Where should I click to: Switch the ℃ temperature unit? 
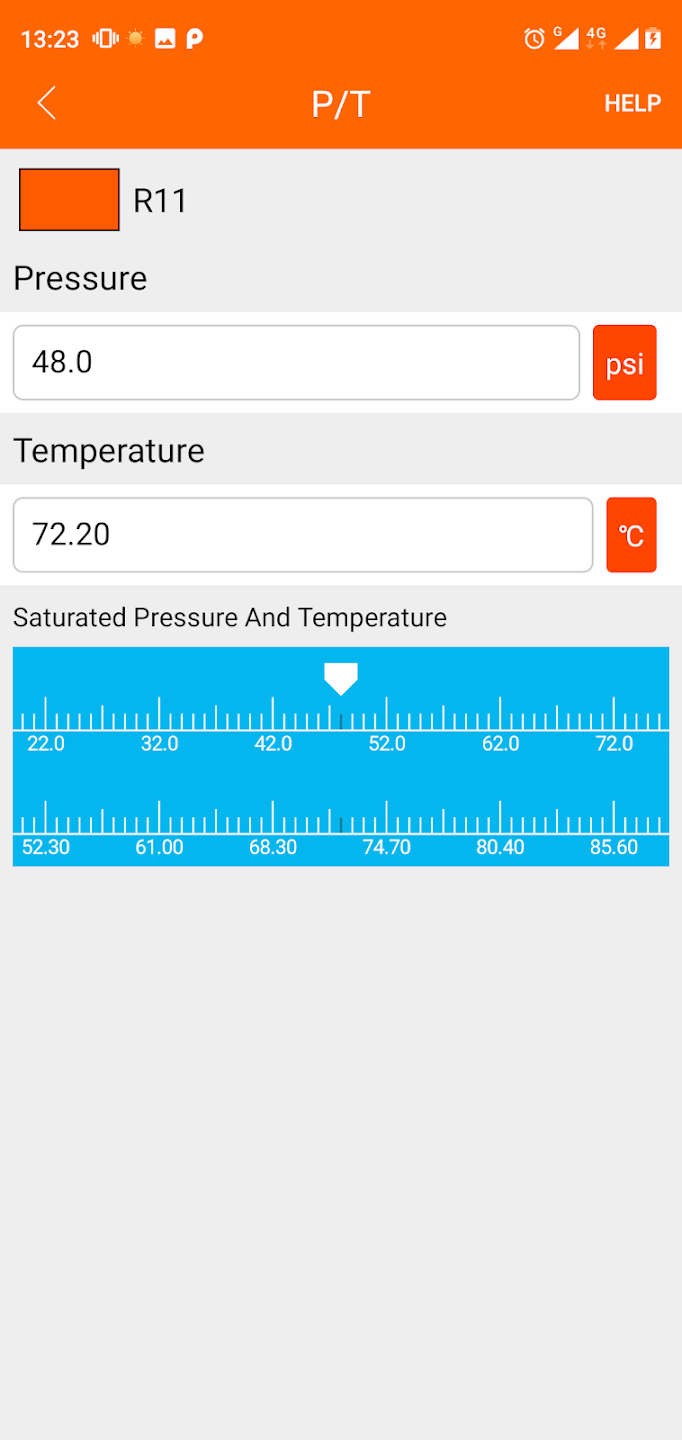tap(631, 535)
